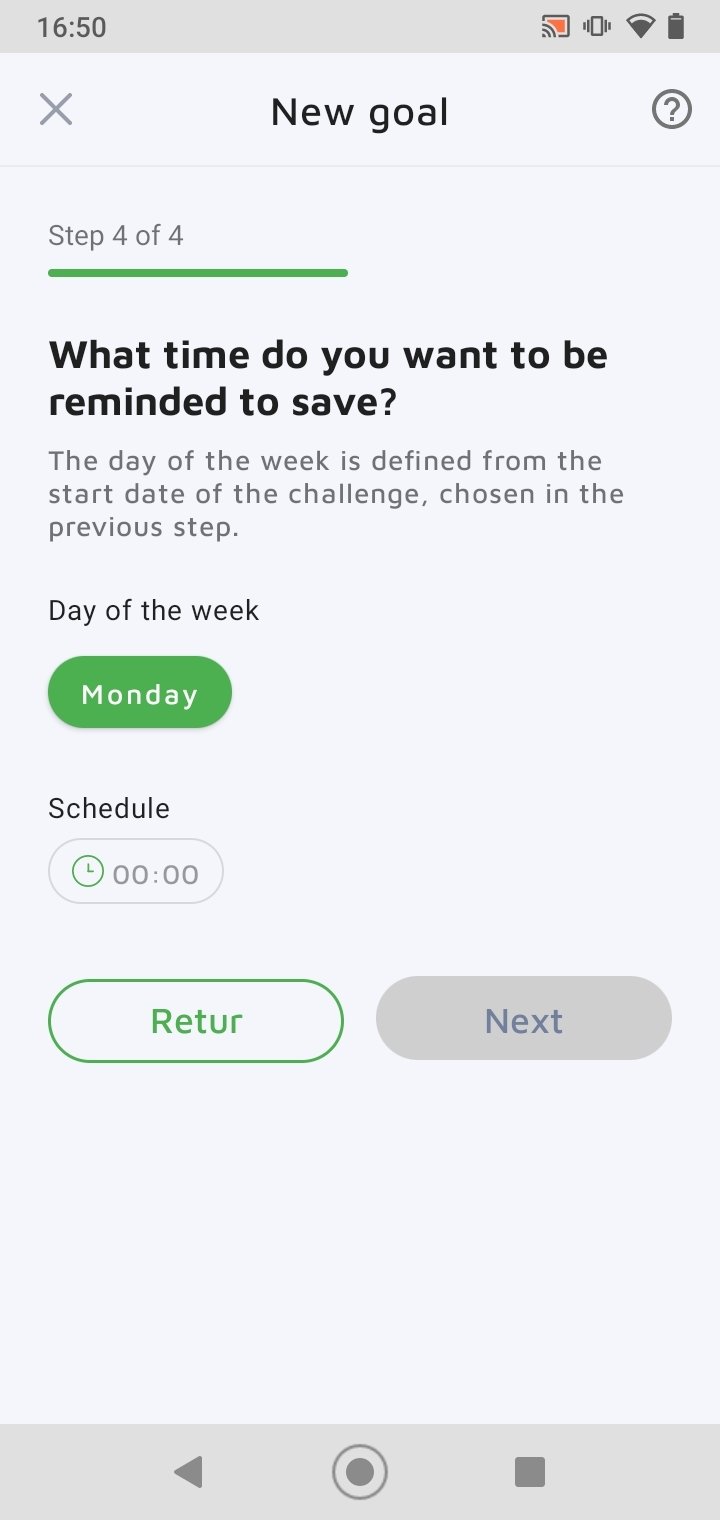The height and width of the screenshot is (1520, 720).
Task: Go back with the system back button
Action: click(188, 1472)
